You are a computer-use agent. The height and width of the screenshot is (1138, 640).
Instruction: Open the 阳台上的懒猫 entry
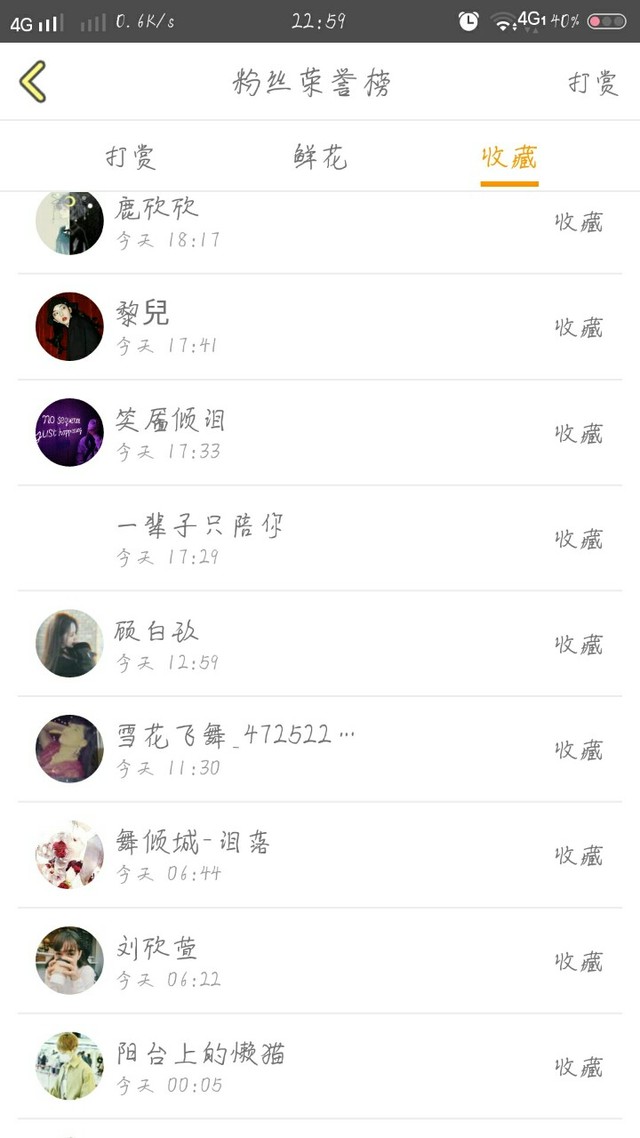tap(320, 1066)
